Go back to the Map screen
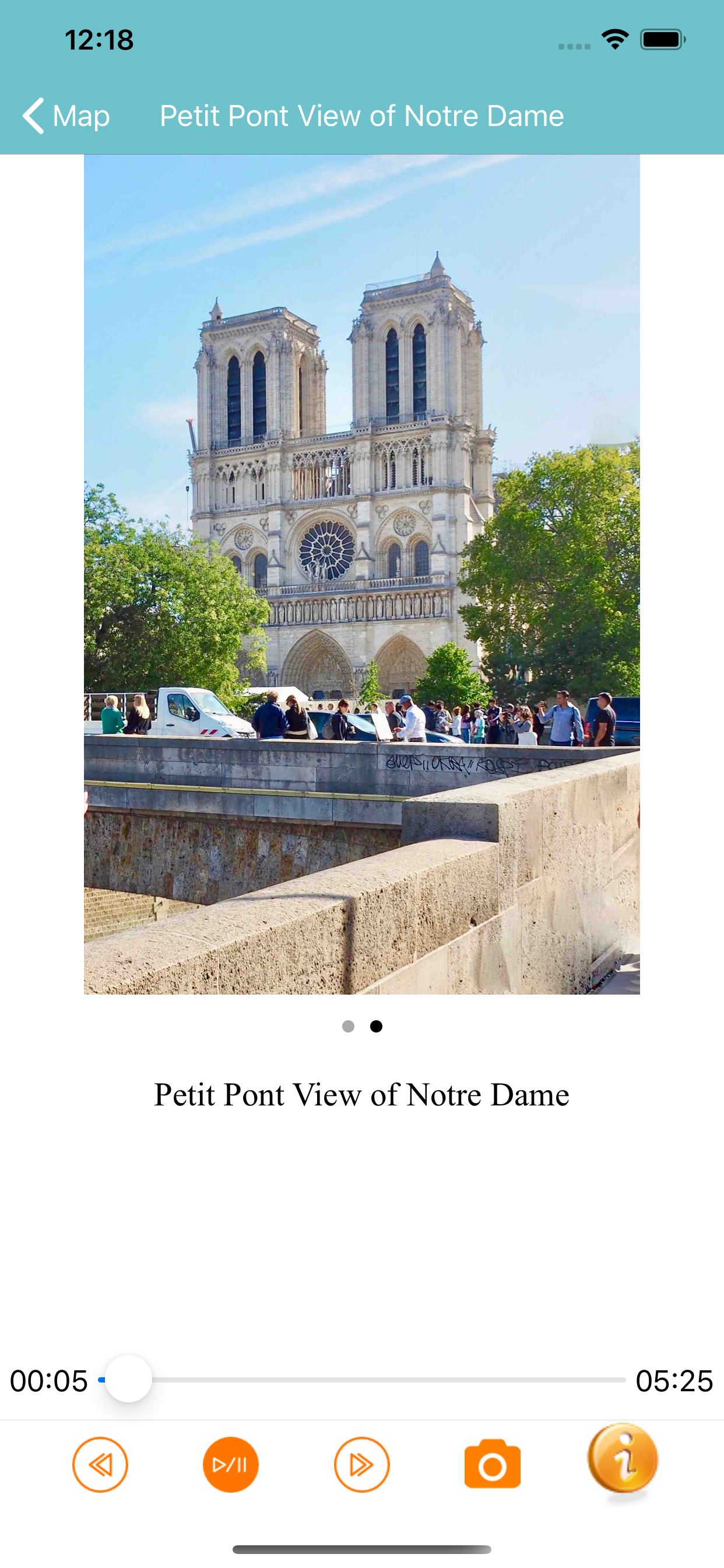The image size is (724, 1568). (66, 116)
